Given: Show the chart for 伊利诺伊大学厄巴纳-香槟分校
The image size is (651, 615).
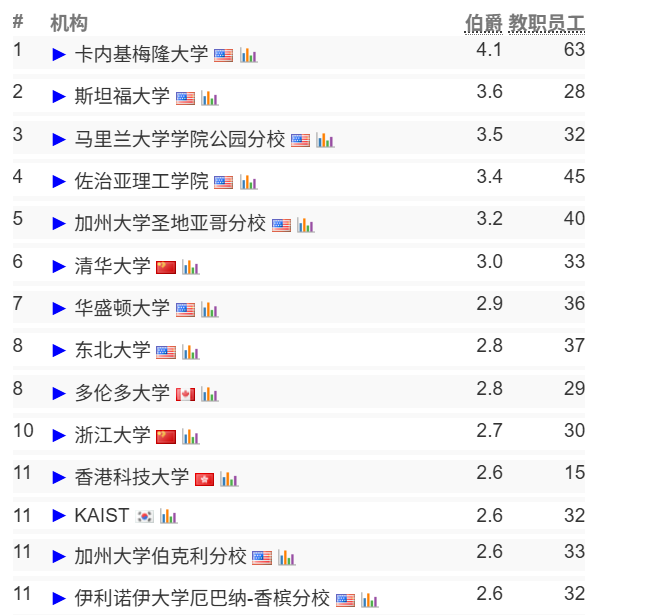Looking at the screenshot, I should click(x=370, y=599).
